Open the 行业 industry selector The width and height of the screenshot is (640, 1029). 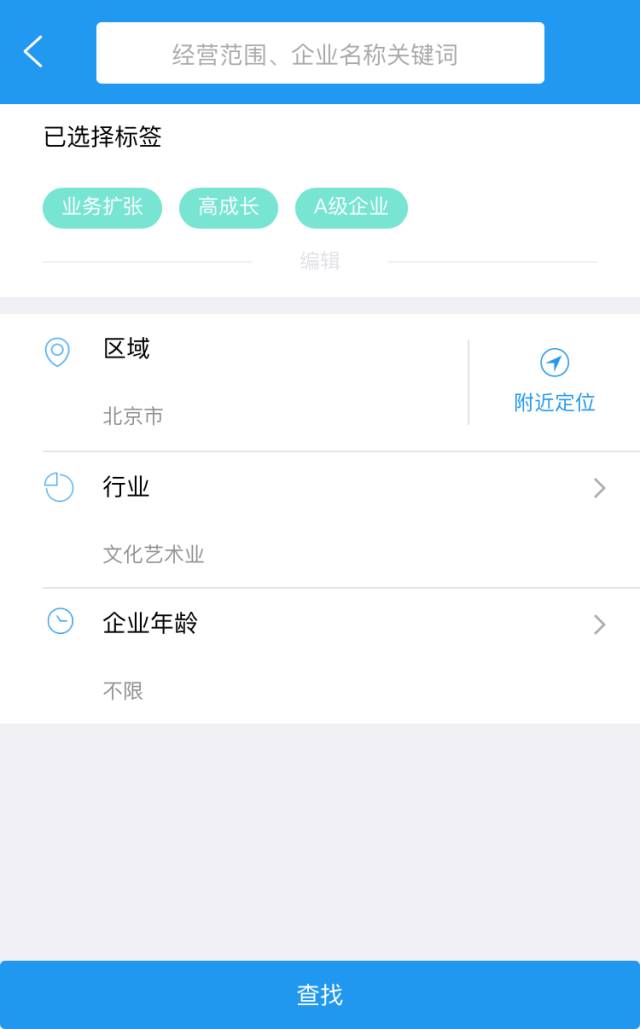click(320, 520)
